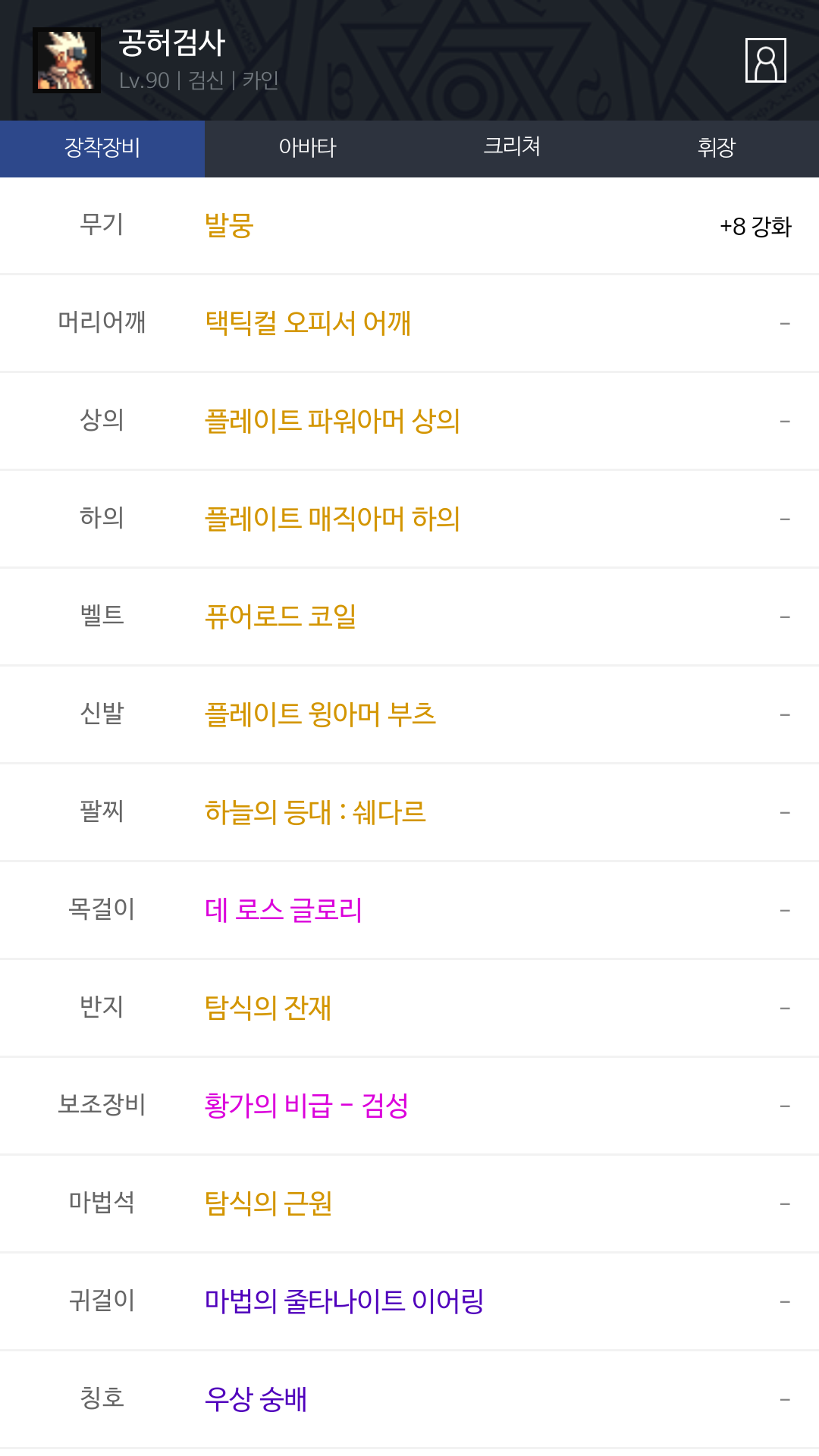View belt item 퓨어로드 코일
Image resolution: width=819 pixels, height=1456 pixels.
tap(281, 617)
